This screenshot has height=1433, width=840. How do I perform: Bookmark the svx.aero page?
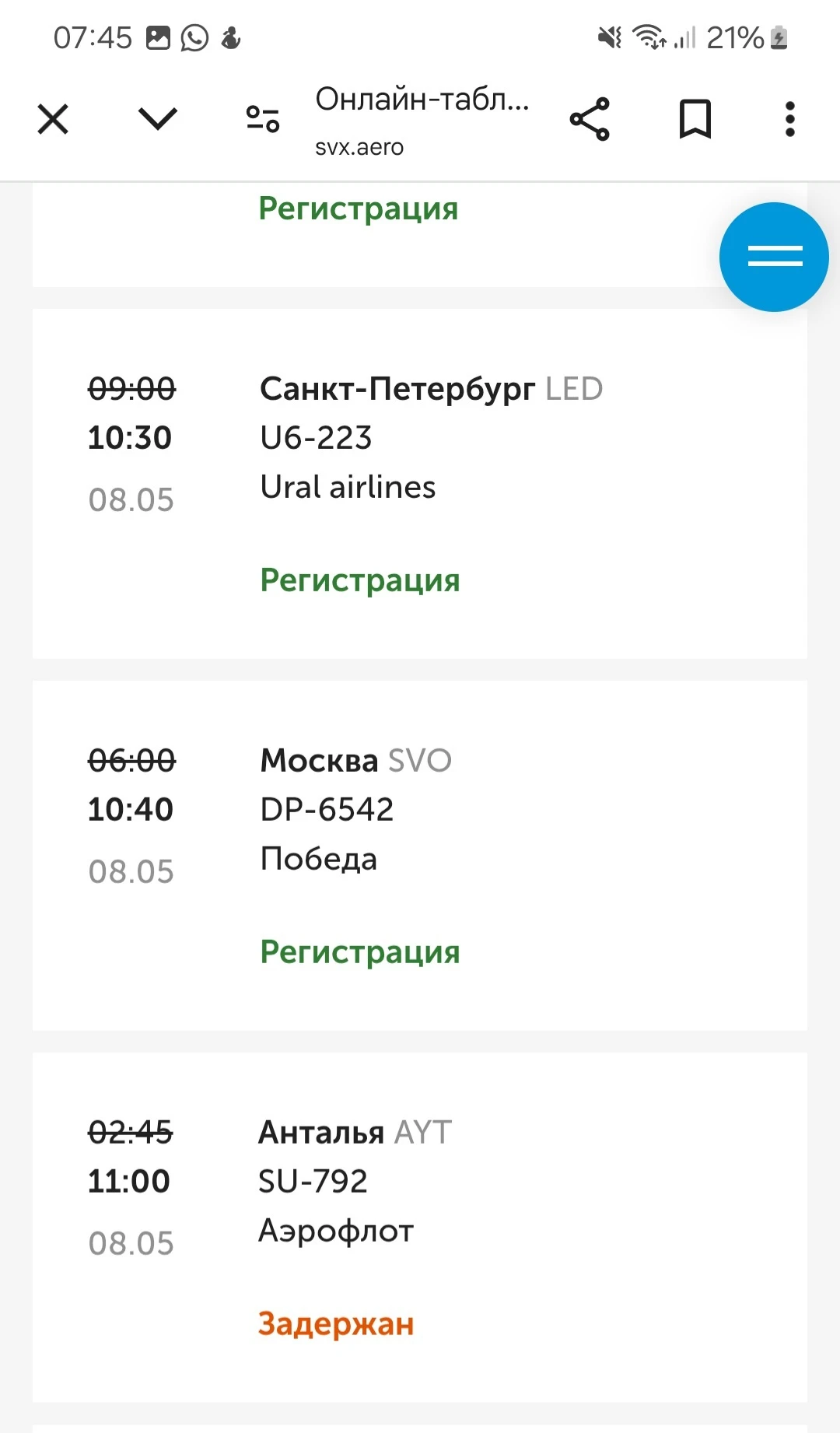pos(695,120)
